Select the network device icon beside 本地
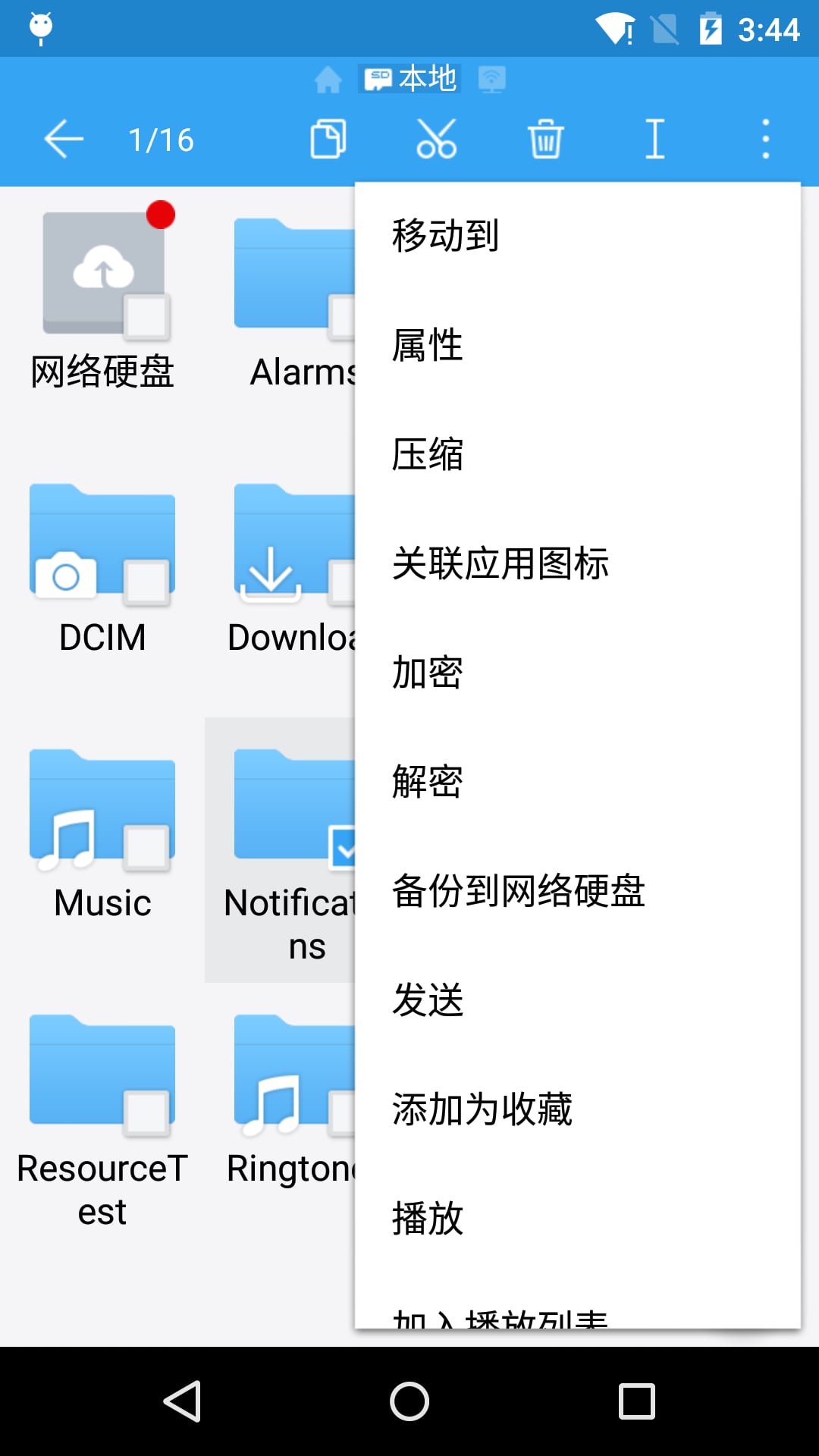This screenshot has width=819, height=1456. 492,78
